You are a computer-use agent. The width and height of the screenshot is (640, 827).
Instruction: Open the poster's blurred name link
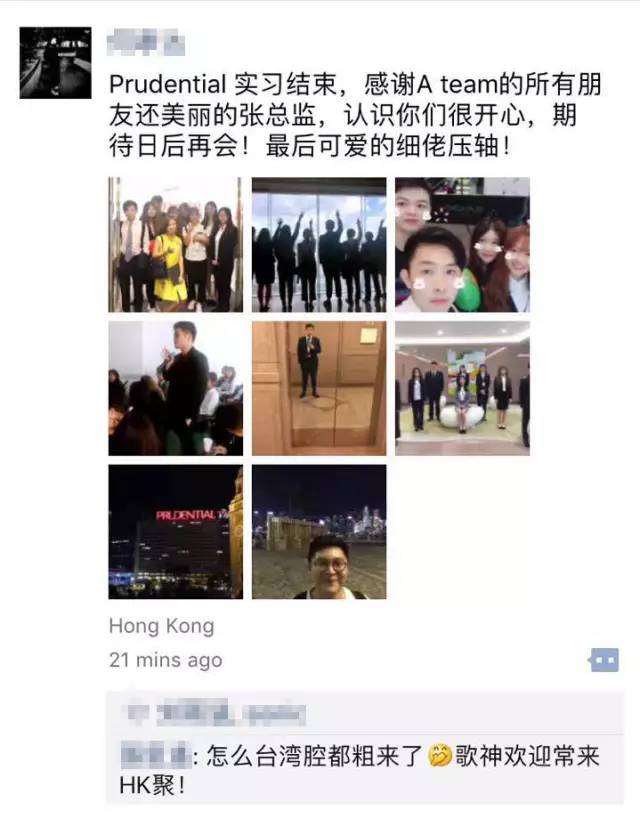click(x=147, y=43)
